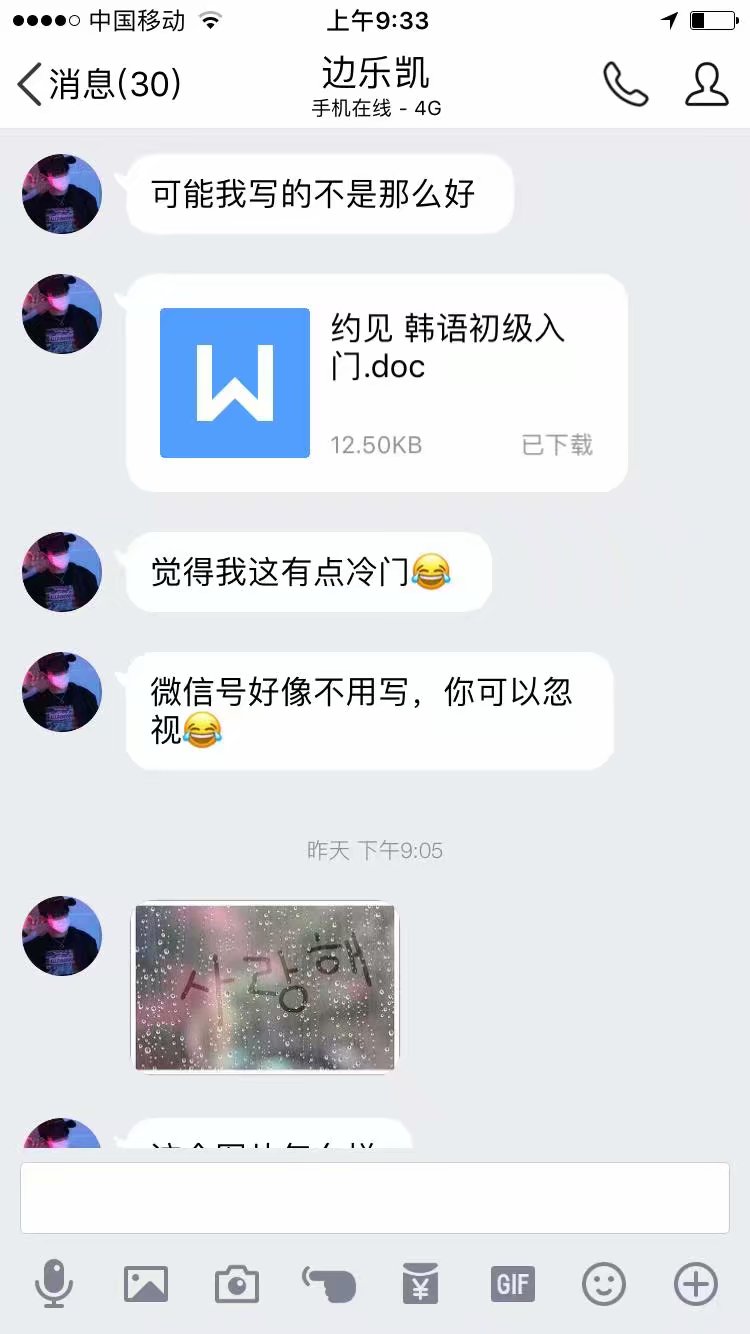Open the contact profile icon
Image resolution: width=750 pixels, height=1334 pixels.
[x=706, y=84]
